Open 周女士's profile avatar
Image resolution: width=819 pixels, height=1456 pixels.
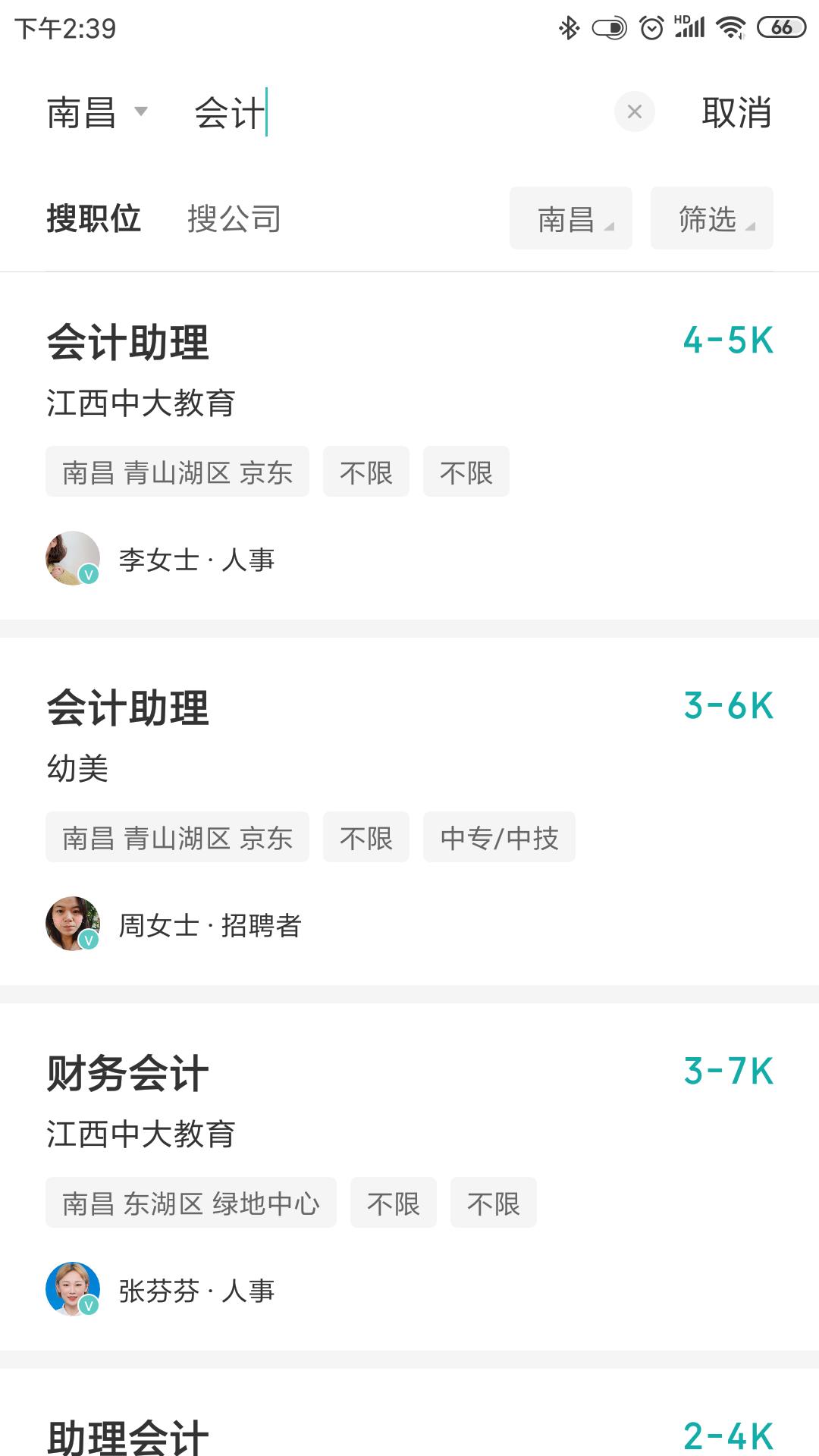[x=72, y=924]
